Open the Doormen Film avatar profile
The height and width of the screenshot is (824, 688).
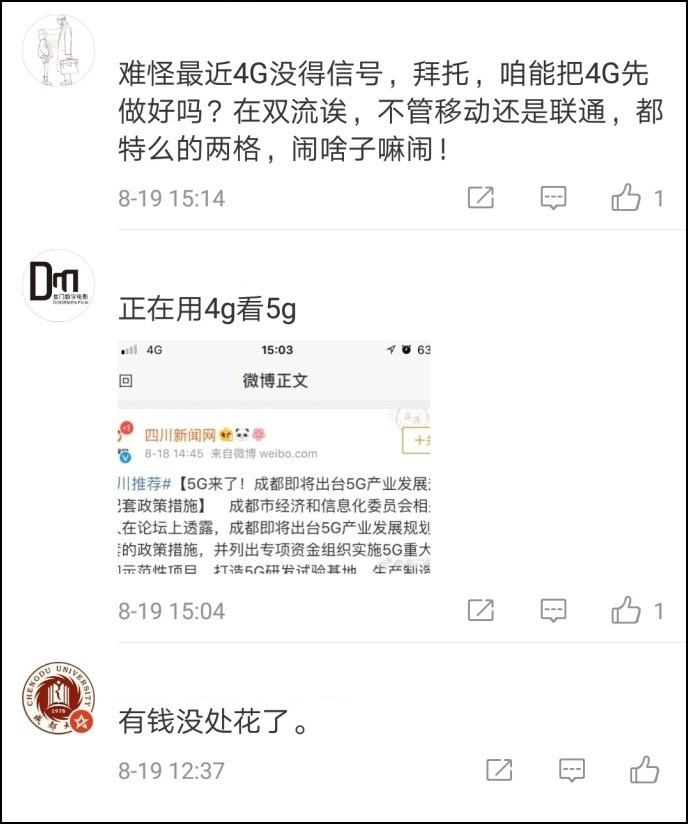click(x=58, y=285)
